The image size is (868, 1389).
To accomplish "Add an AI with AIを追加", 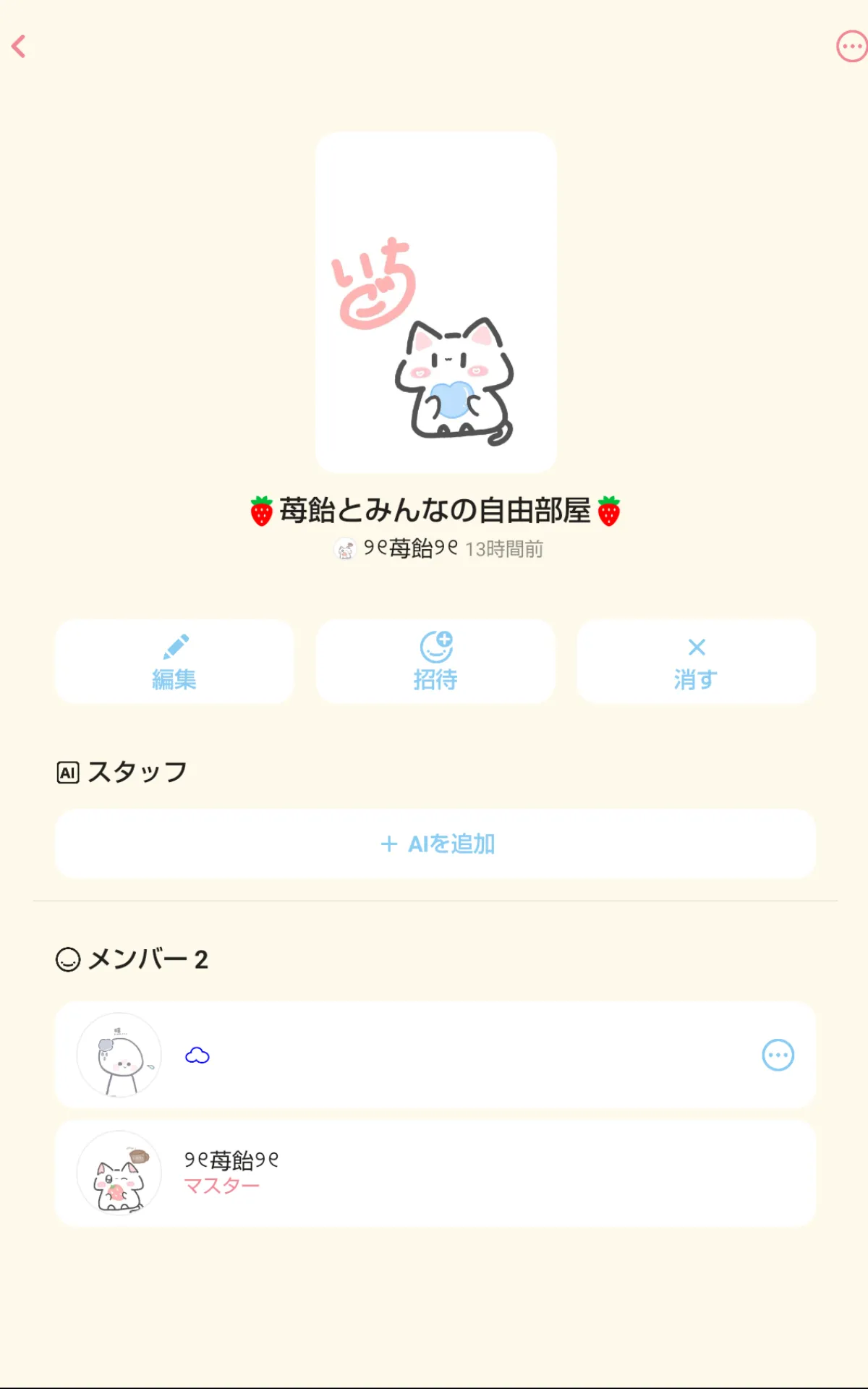I will (x=435, y=844).
